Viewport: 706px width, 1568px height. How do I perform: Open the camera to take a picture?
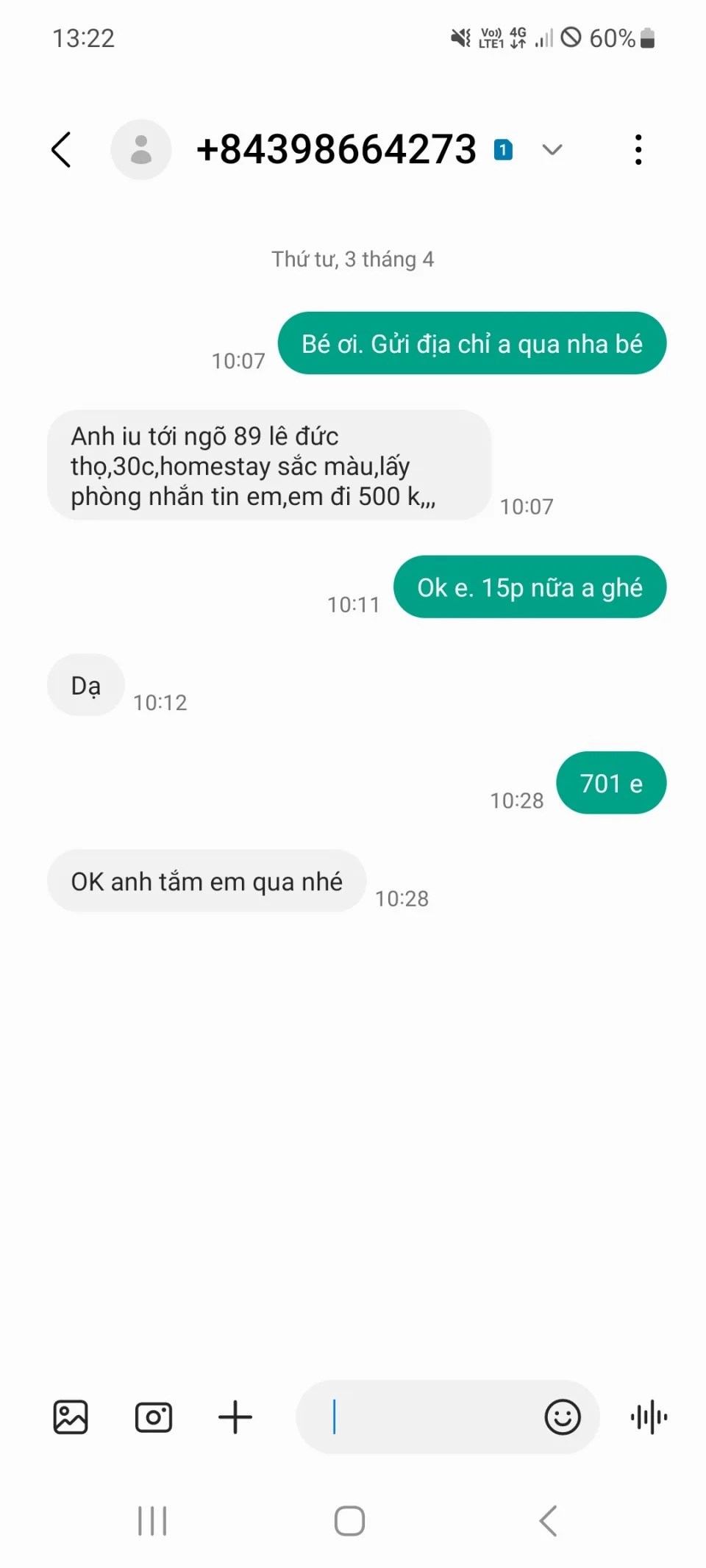pos(153,1417)
